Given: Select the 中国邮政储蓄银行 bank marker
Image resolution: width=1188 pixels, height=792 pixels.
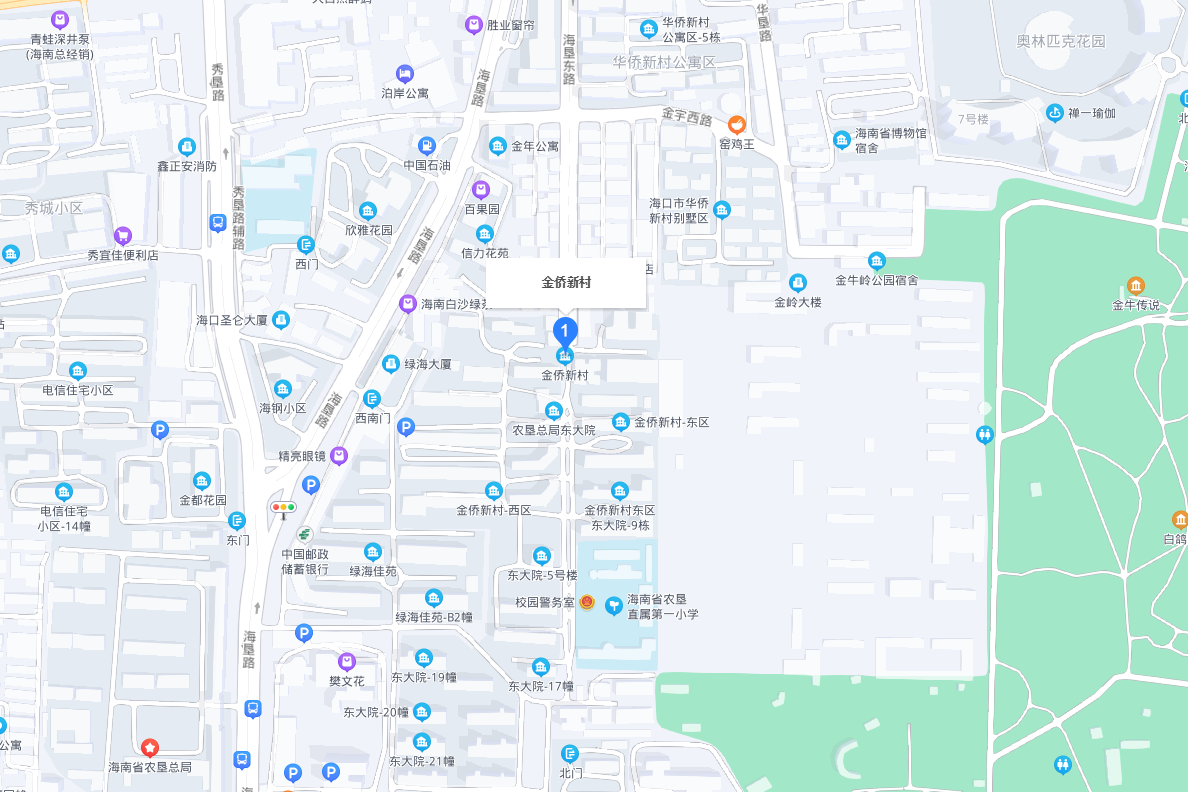Looking at the screenshot, I should tap(304, 534).
